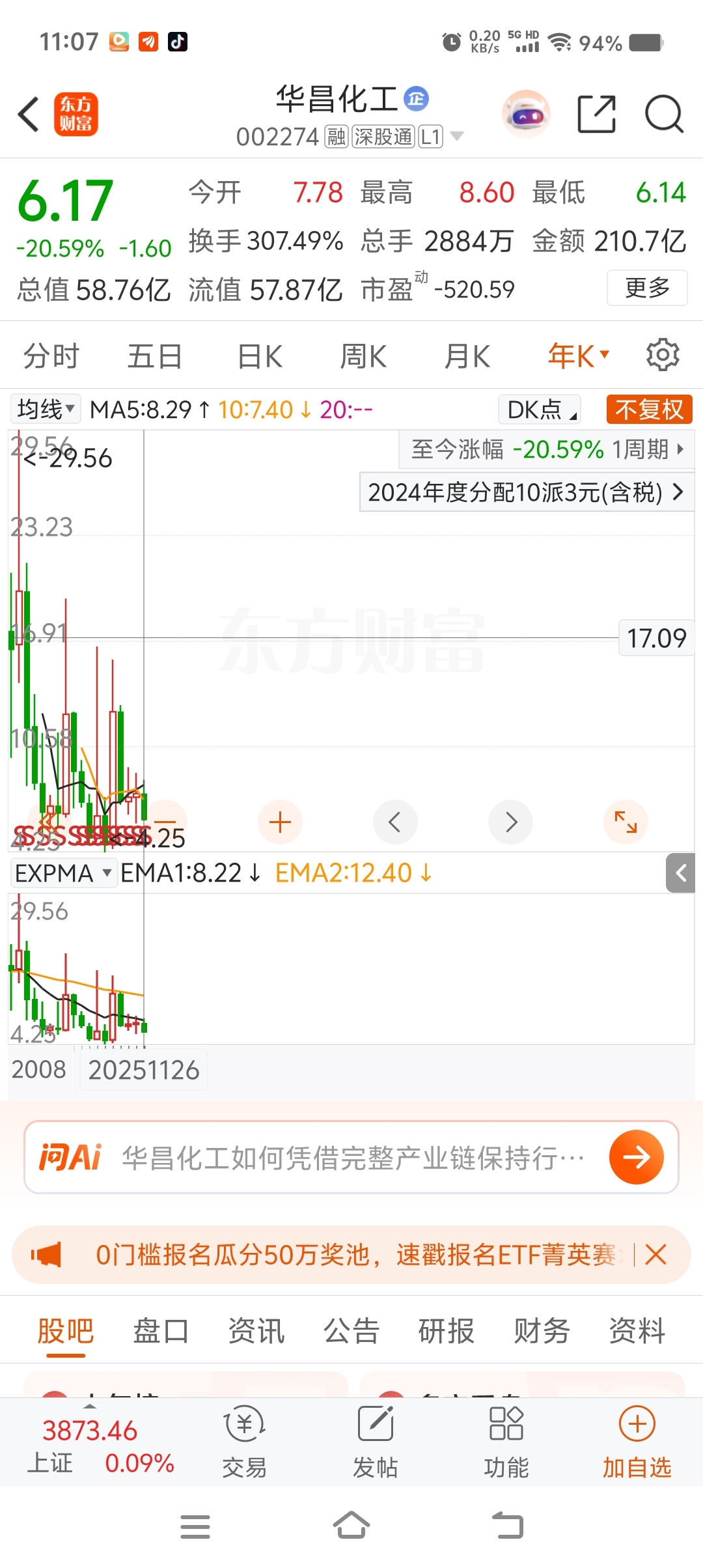The image size is (703, 1568).
Task: Select the 月K chart tab
Action: pyautogui.click(x=467, y=356)
